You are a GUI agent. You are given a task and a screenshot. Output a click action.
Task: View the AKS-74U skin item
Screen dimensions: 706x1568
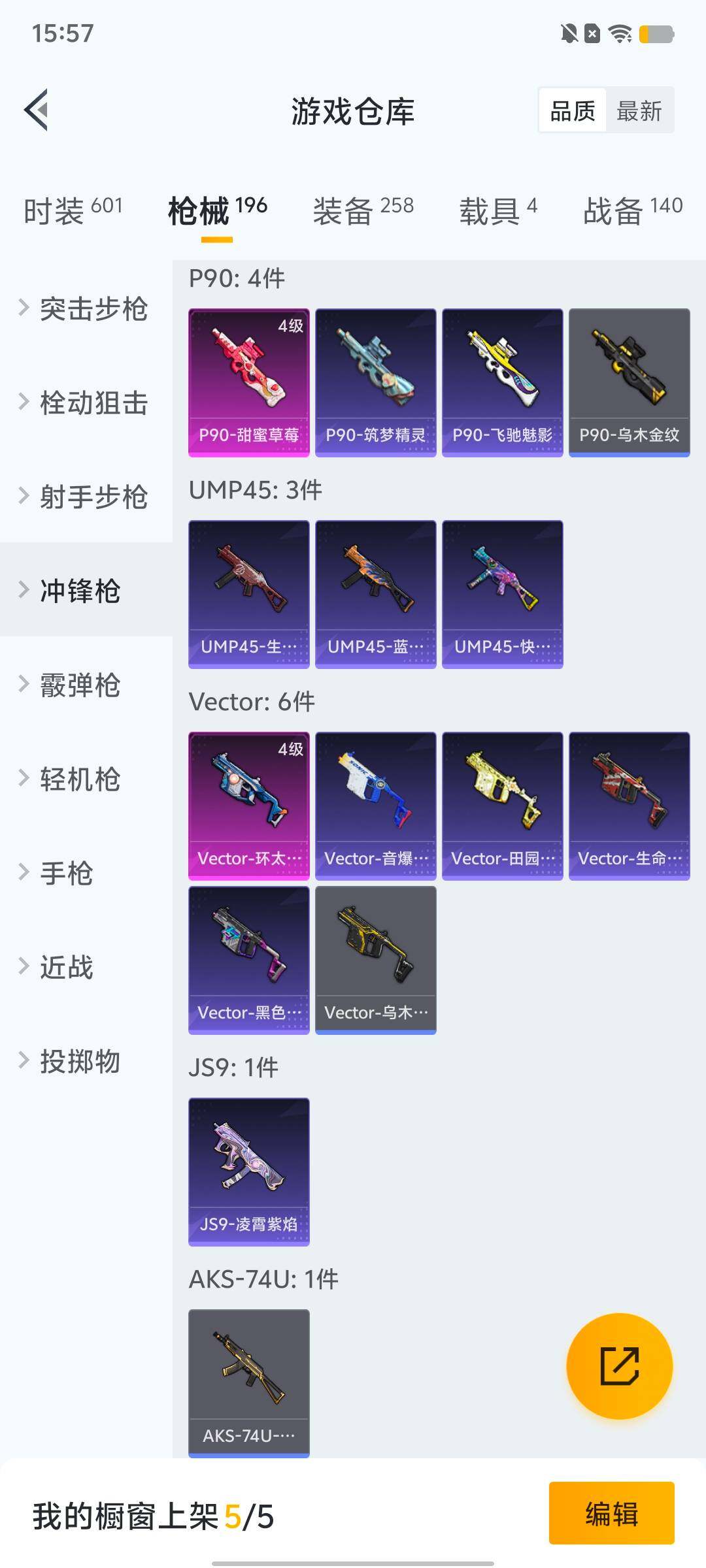coord(248,1383)
